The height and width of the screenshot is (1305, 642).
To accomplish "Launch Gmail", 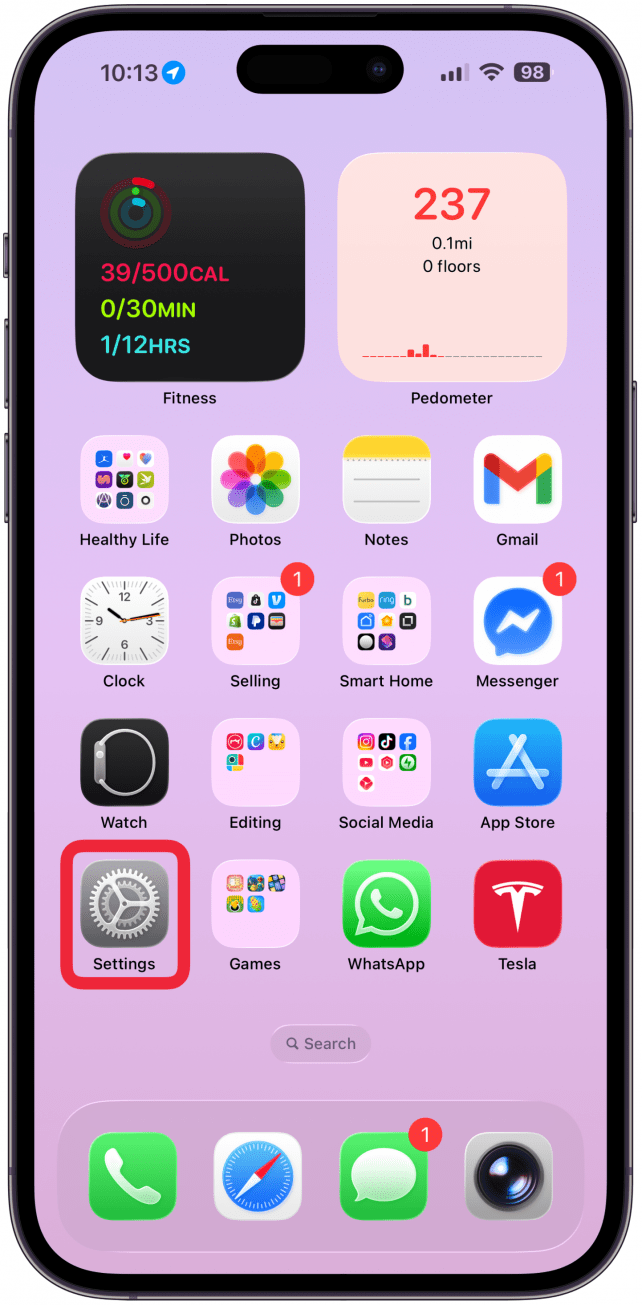I will (517, 479).
